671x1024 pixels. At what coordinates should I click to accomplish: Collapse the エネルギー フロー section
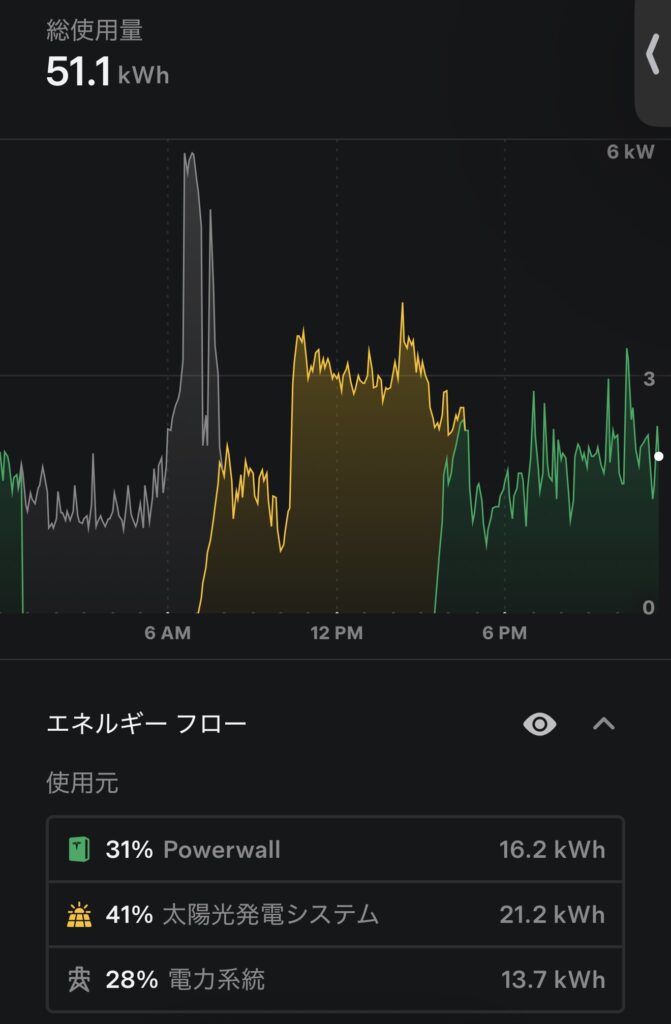coord(603,724)
